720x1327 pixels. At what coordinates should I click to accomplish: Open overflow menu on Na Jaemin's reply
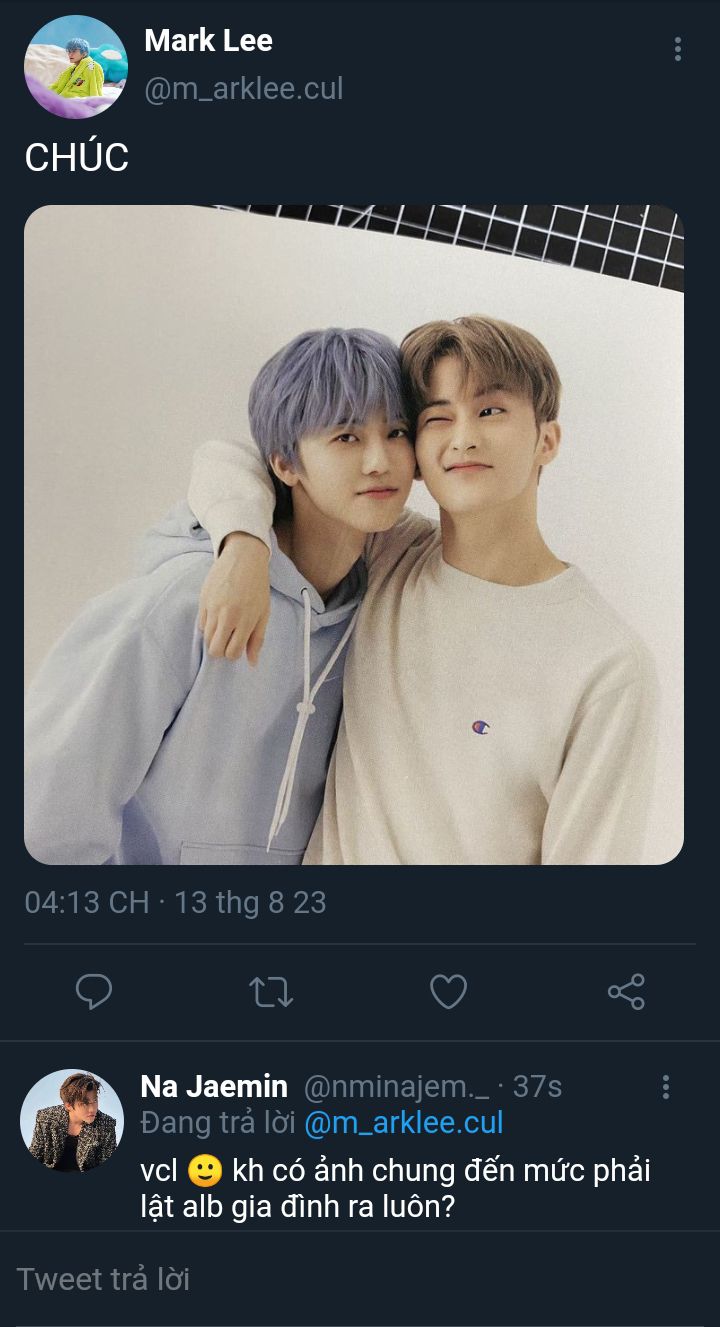(x=666, y=1088)
